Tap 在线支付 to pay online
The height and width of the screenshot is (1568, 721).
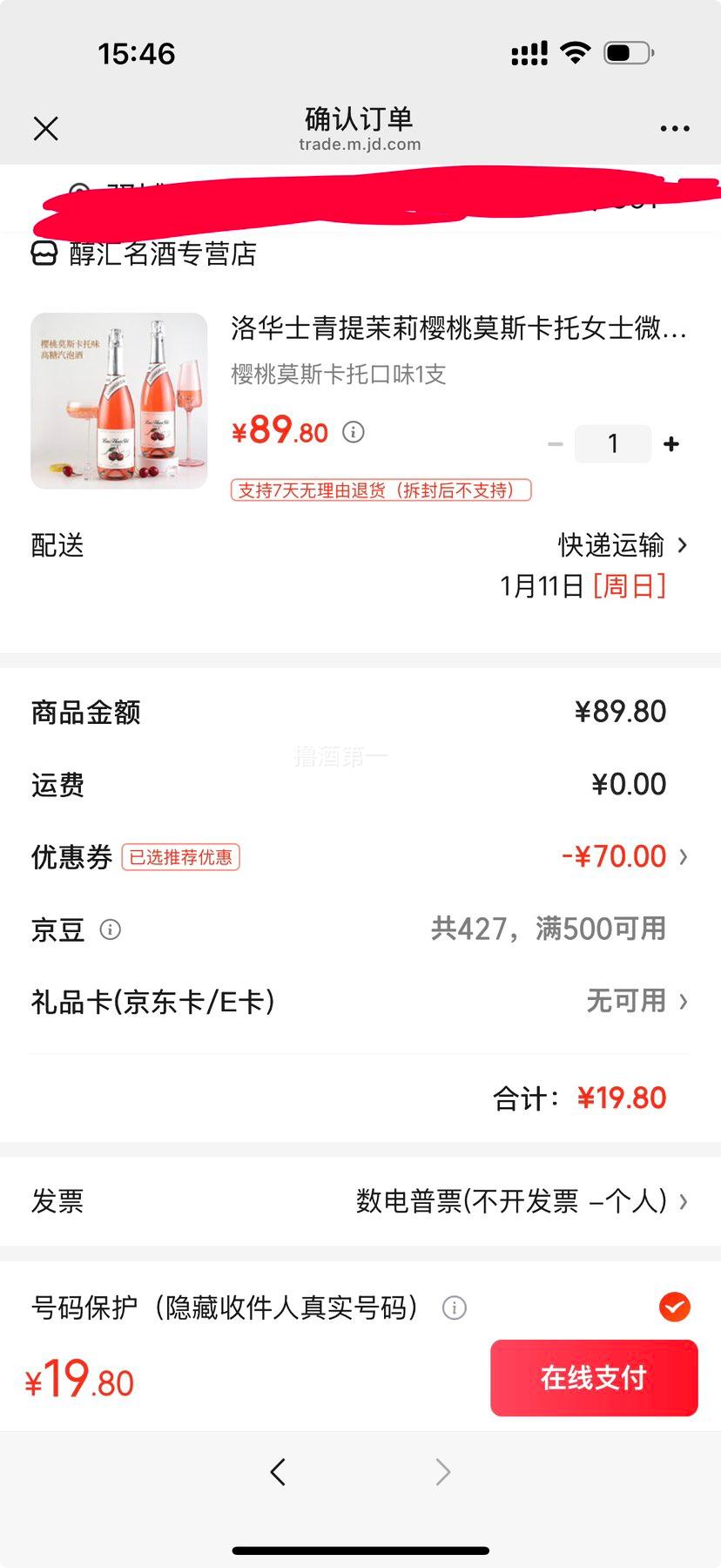(594, 1378)
